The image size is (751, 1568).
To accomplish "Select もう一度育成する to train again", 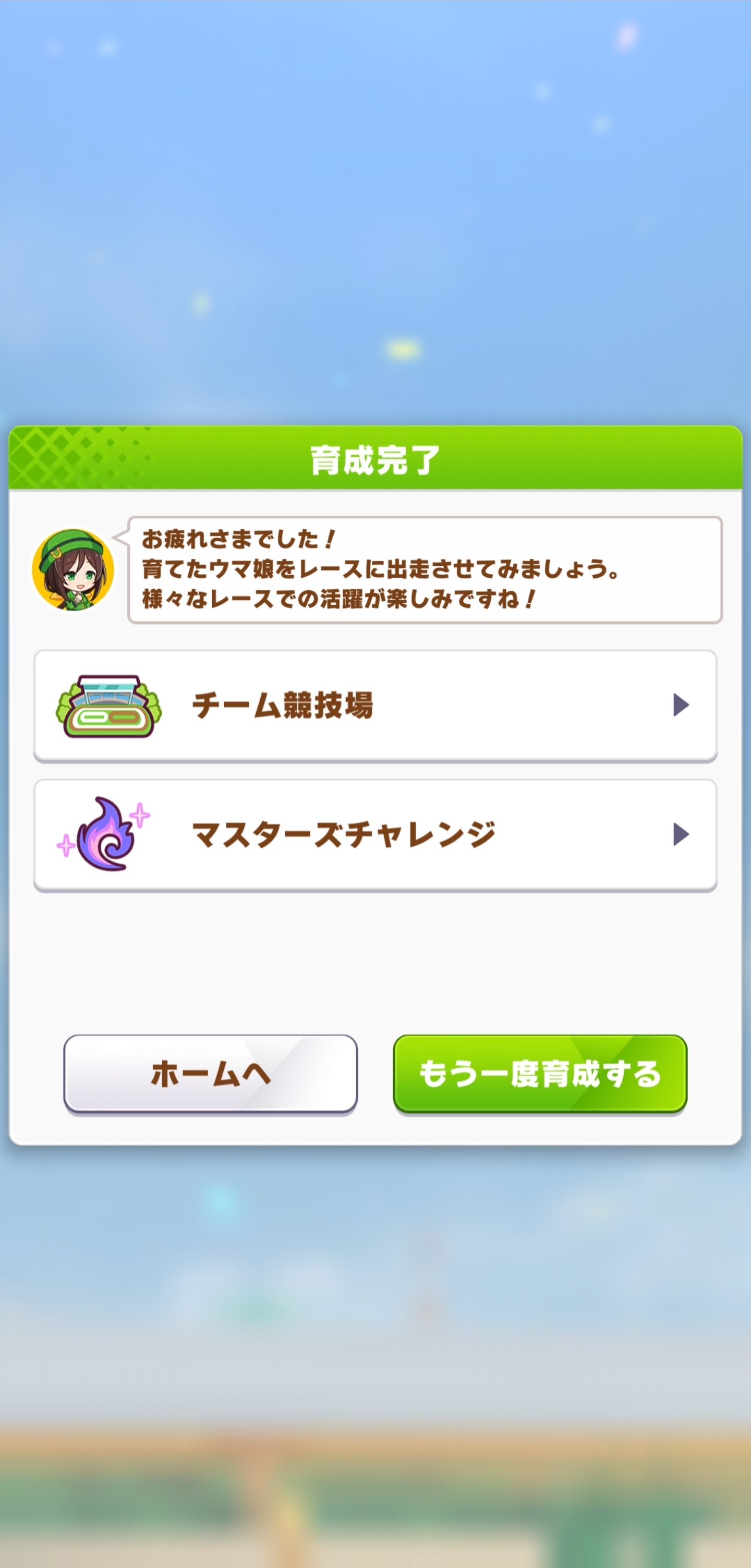I will pos(540,1073).
